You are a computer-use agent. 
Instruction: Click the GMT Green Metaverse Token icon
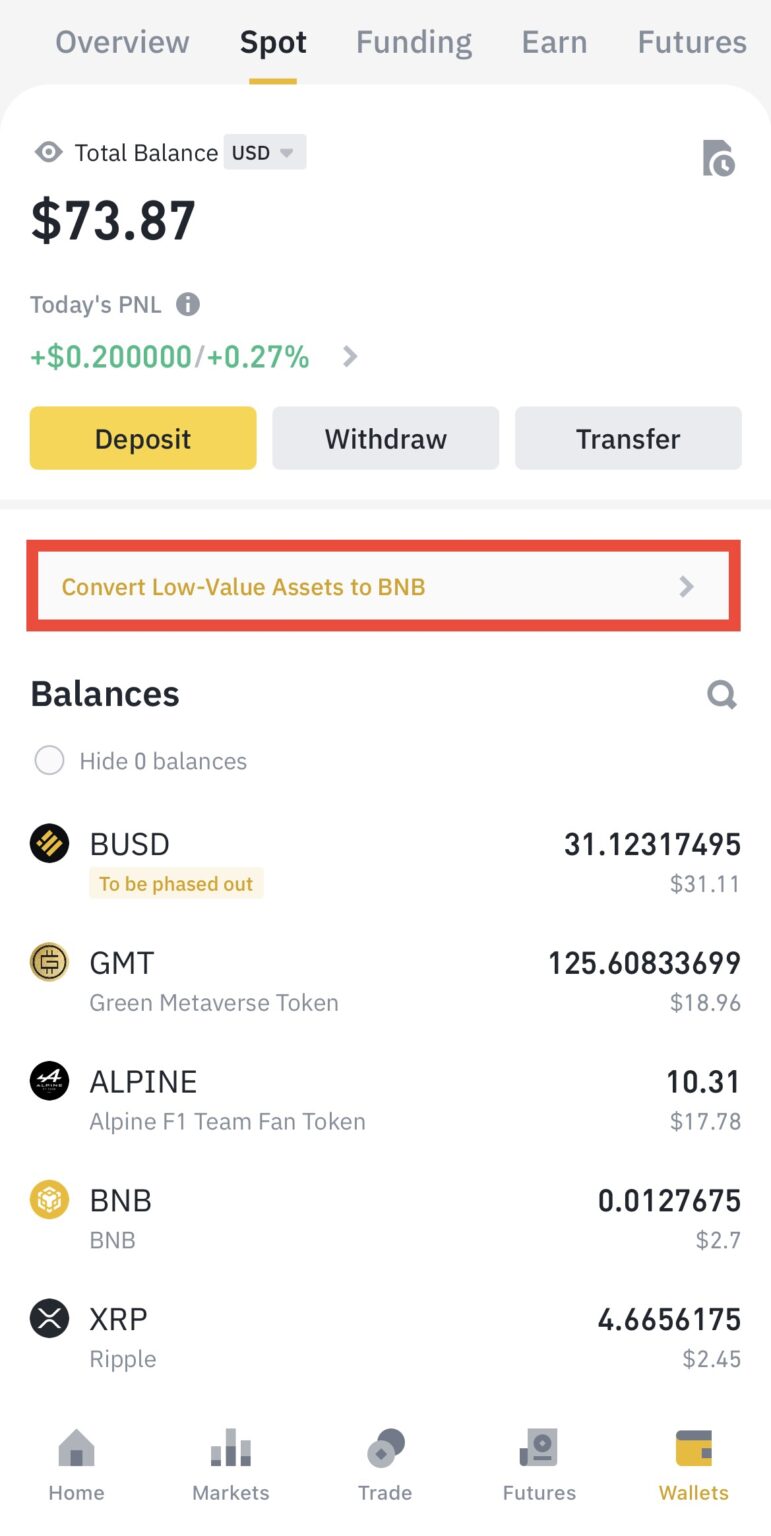(49, 962)
